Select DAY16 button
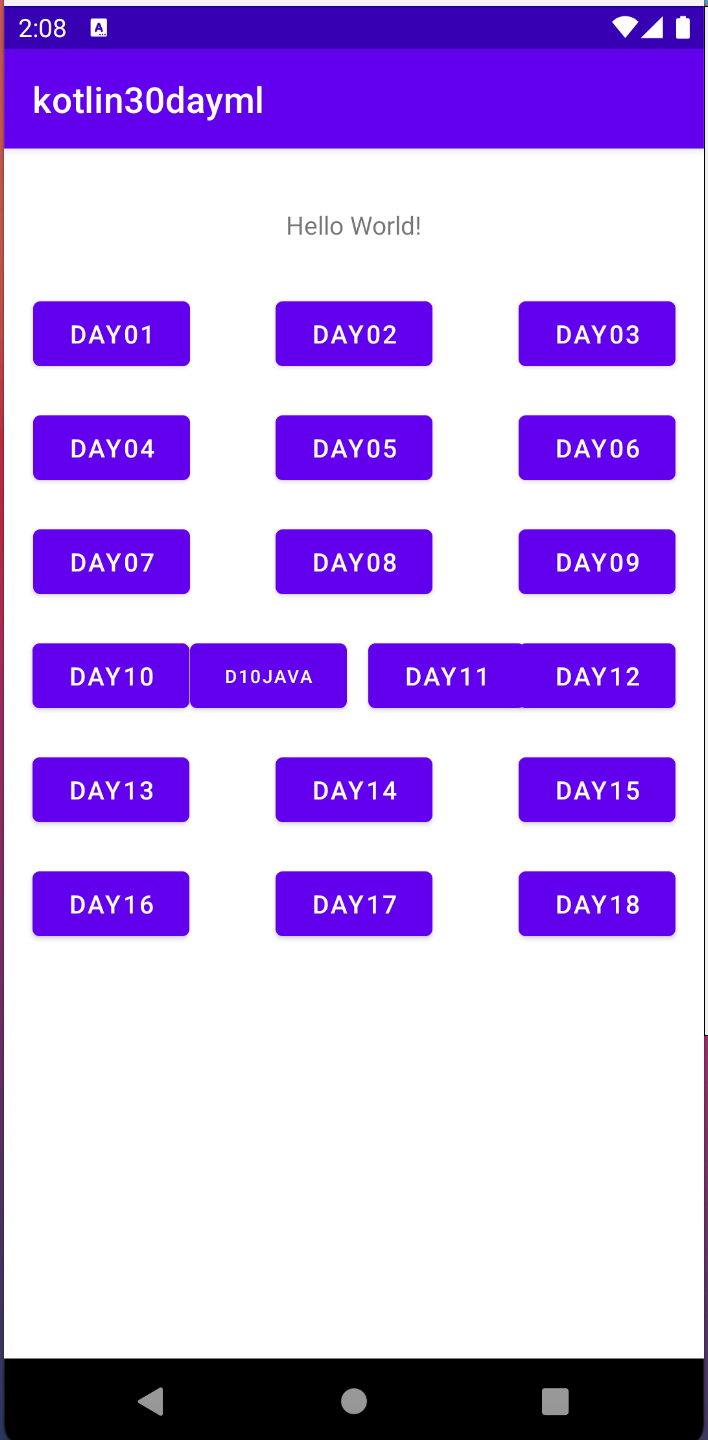708x1440 pixels. tap(111, 904)
